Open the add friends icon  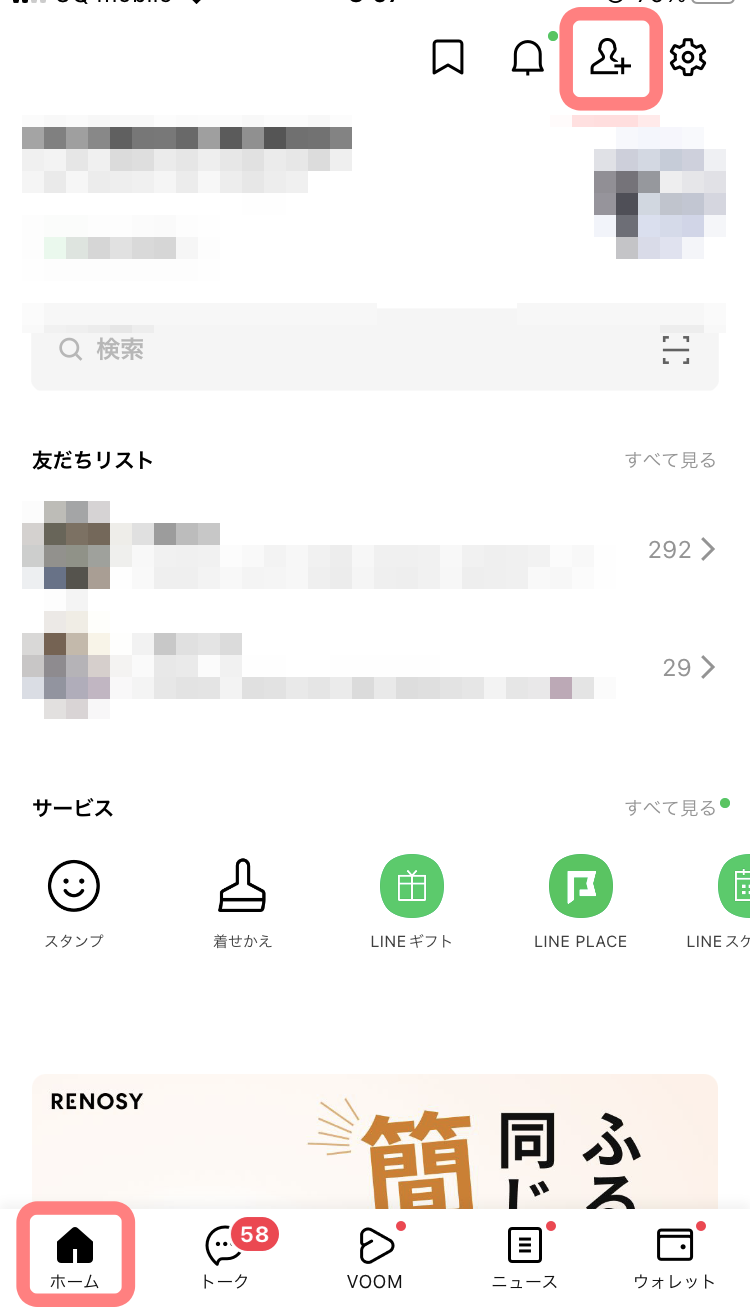tap(611, 59)
